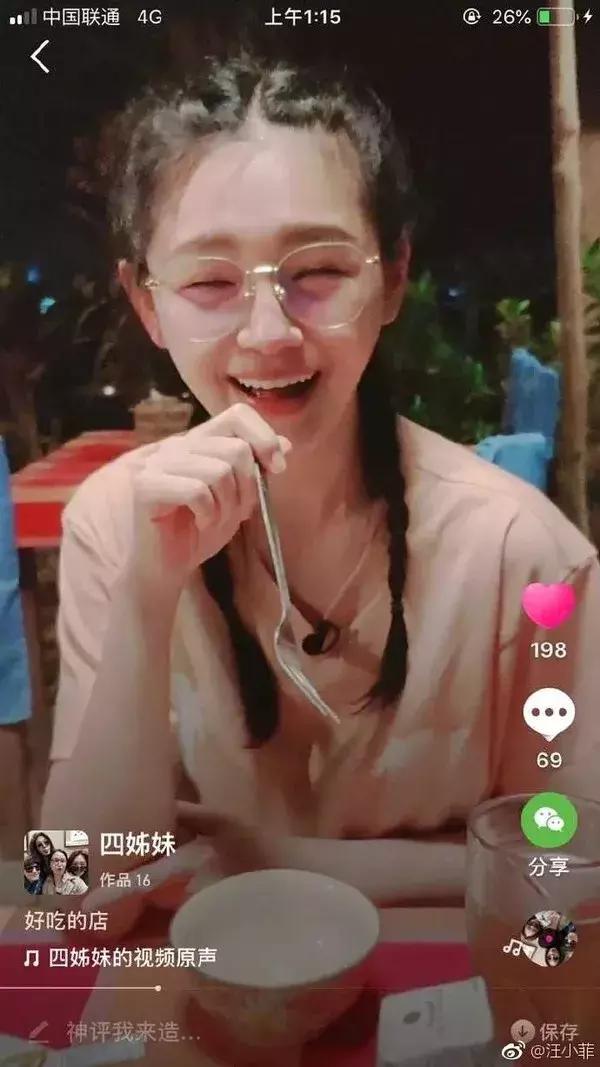The width and height of the screenshot is (600, 1067).
Task: Tap the 神评我来造 comment field
Action: (125, 1031)
